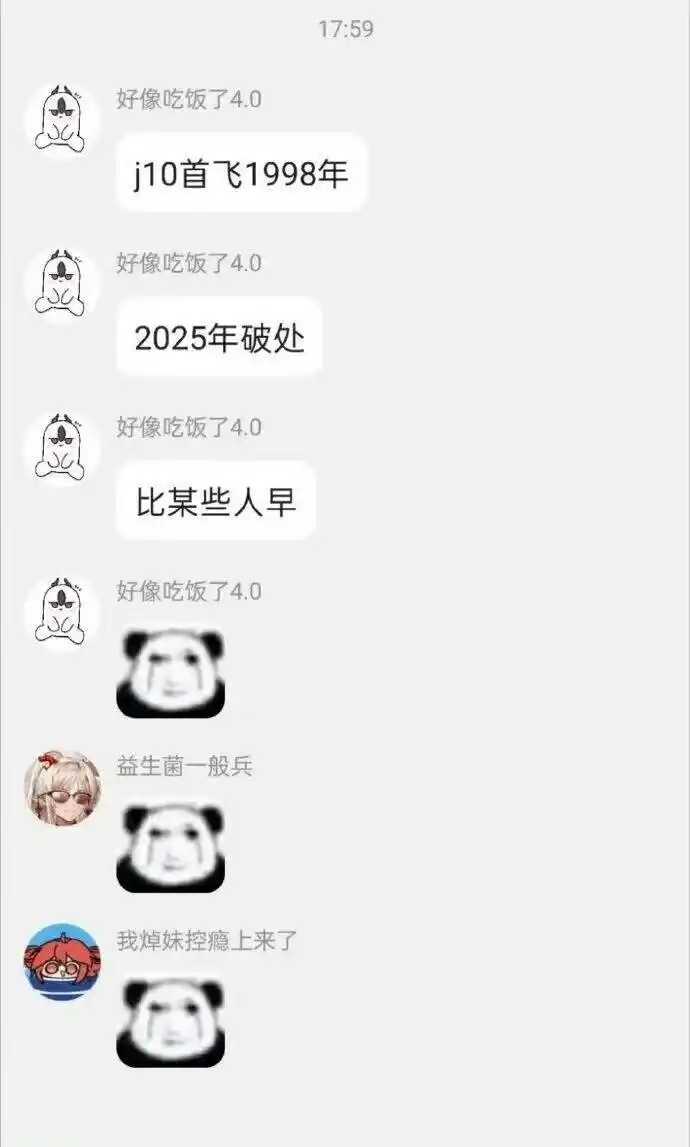690x1147 pixels.
Task: Open 益生菌一般兵's profile avatar
Action: click(x=62, y=789)
